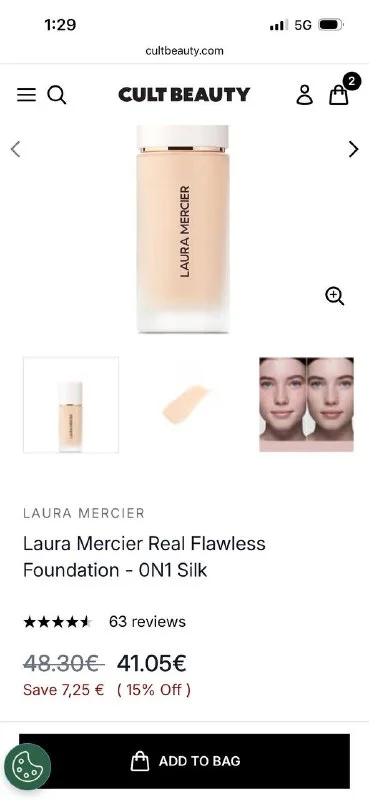Select the foundation swatch thumbnail

click(x=188, y=405)
